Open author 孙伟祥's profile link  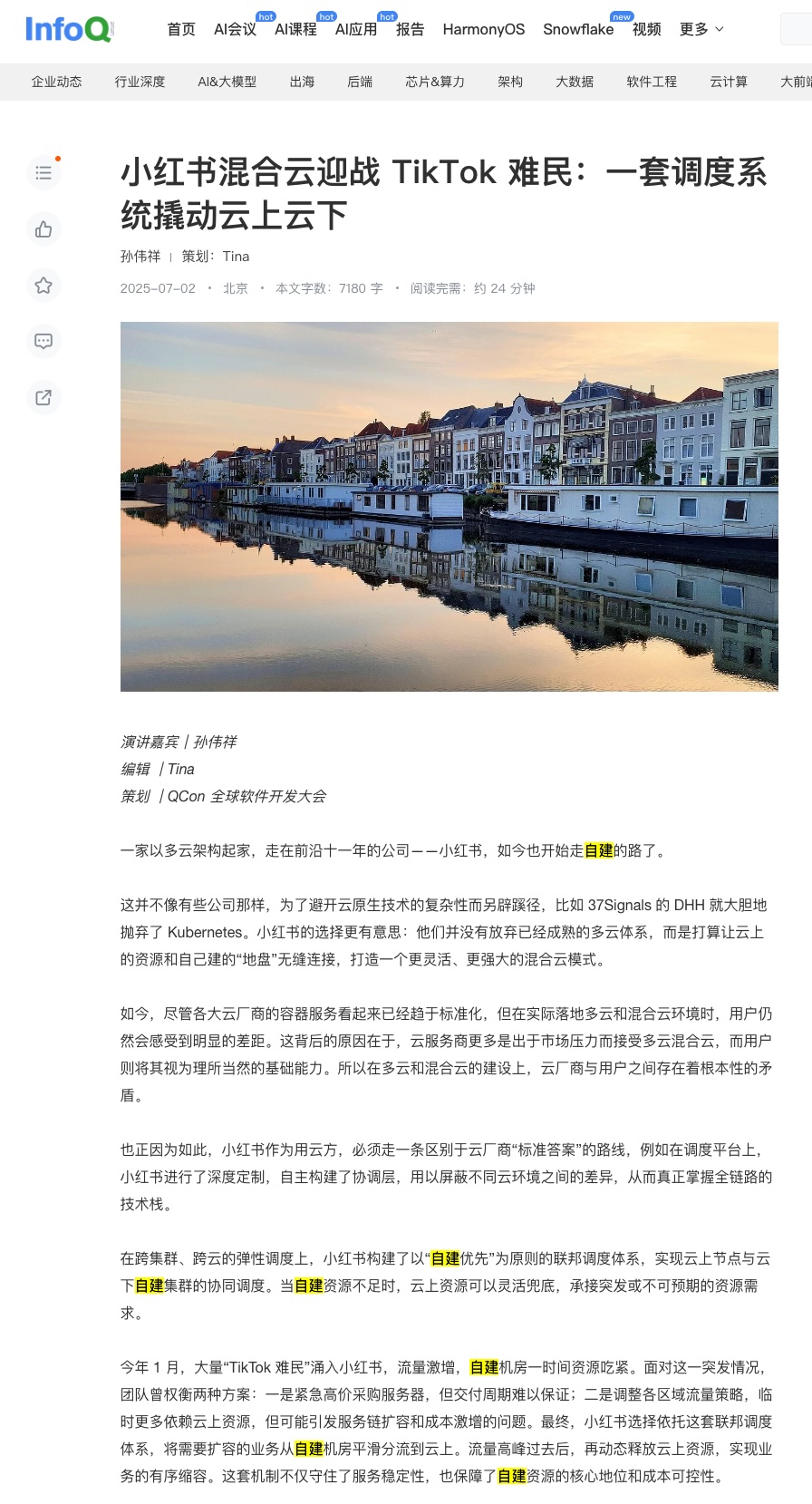[140, 257]
